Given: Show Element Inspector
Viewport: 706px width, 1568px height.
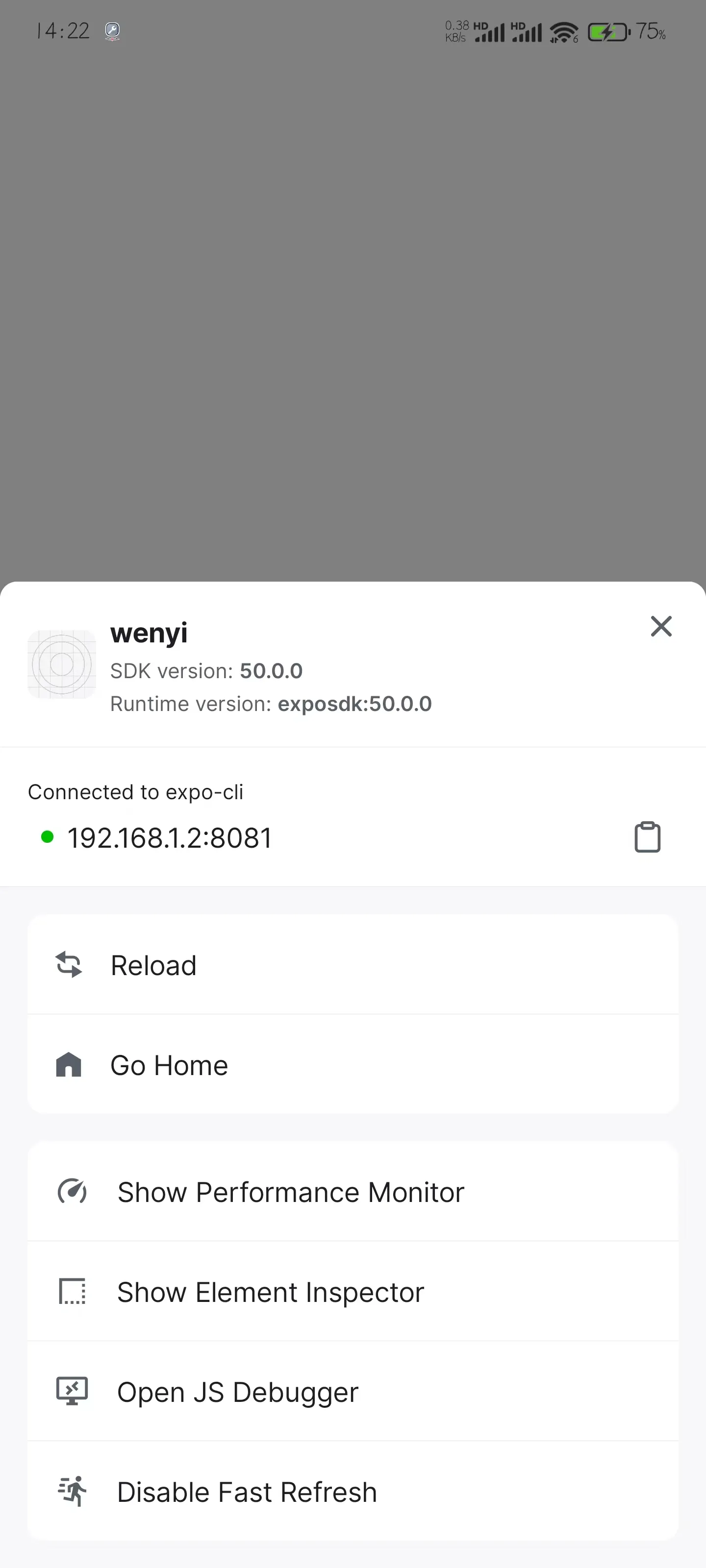Looking at the screenshot, I should (353, 1292).
